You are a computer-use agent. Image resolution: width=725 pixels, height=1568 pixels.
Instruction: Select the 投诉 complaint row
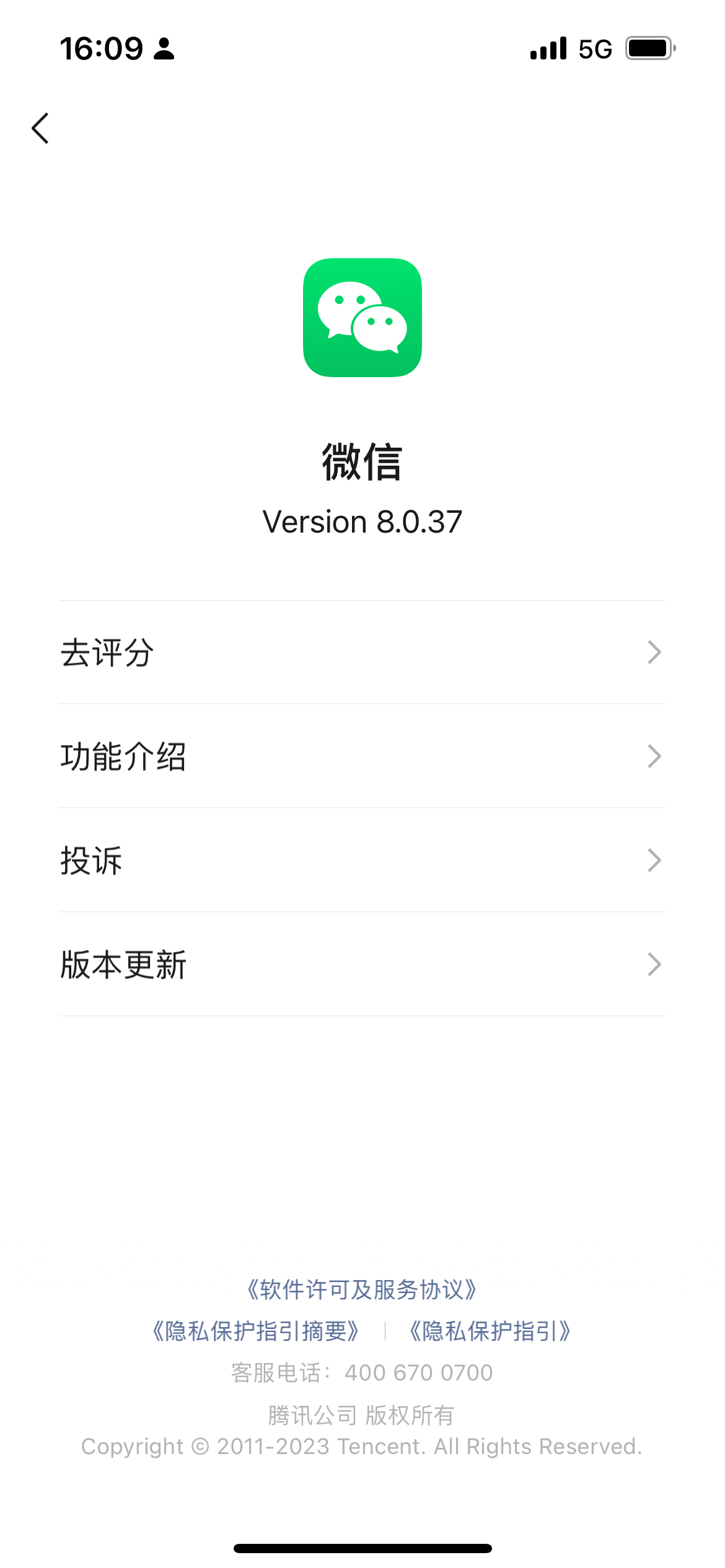(x=362, y=860)
